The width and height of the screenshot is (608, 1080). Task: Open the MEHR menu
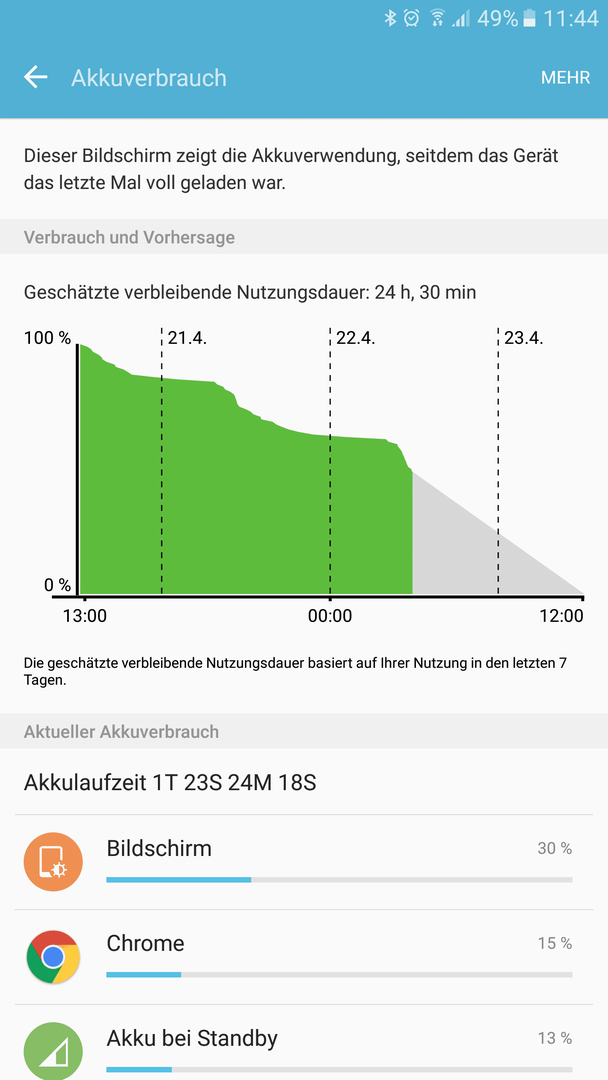point(565,78)
